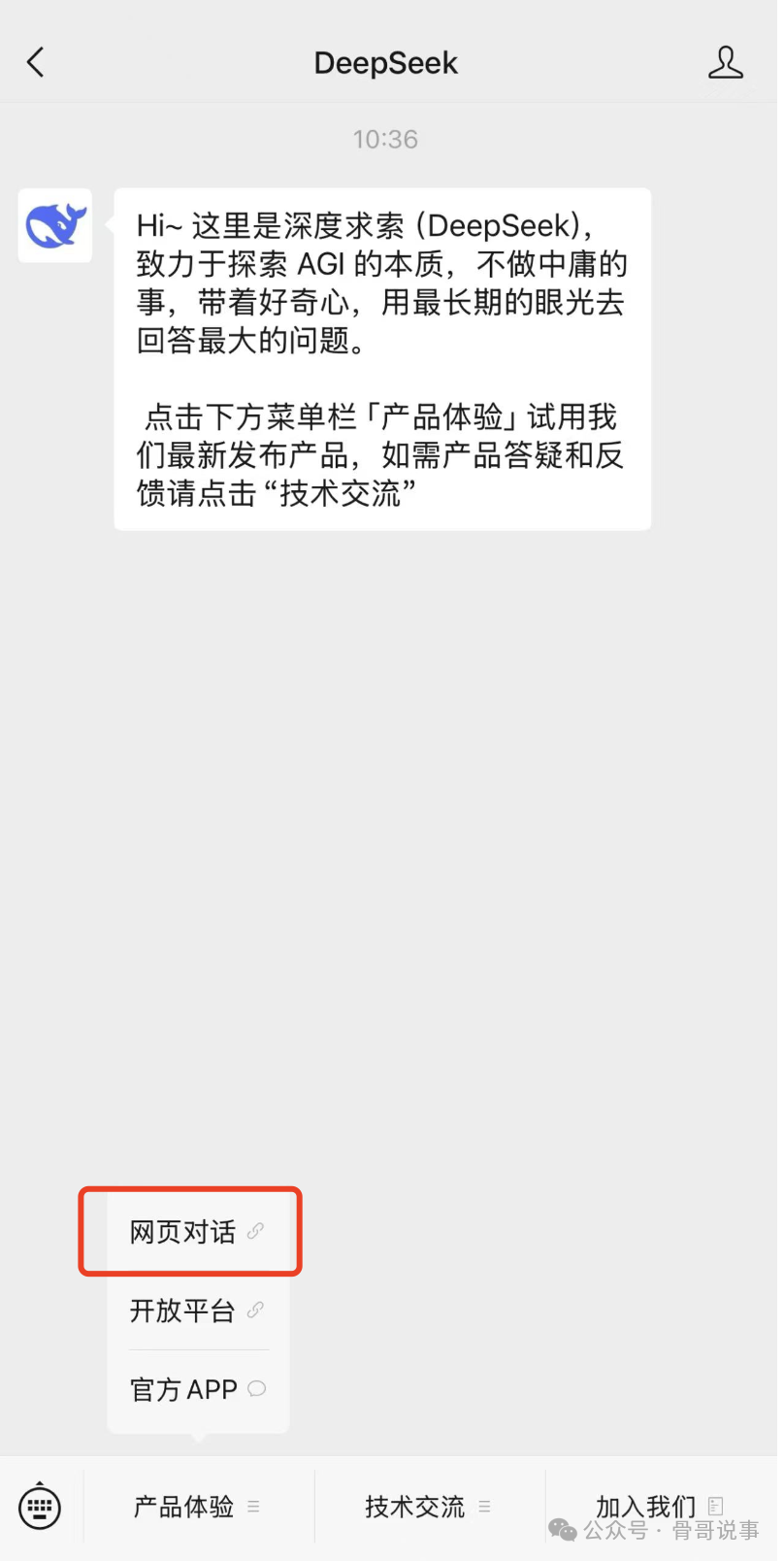Collapse the 产品体验 bottom menu
The height and width of the screenshot is (1561, 784).
coord(197,1507)
